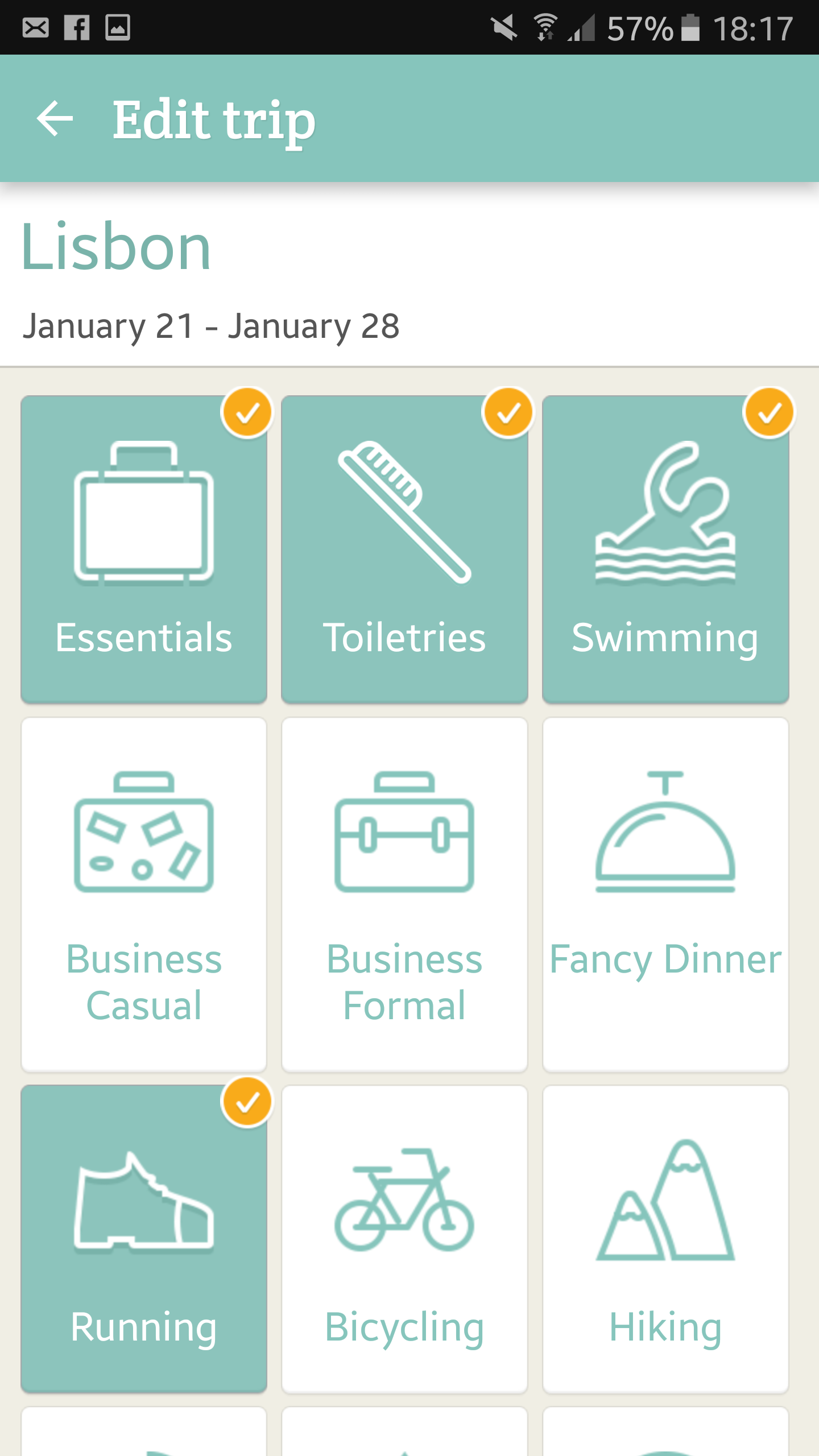Deselect the Toiletries category checkmark
The width and height of the screenshot is (819, 1456).
coord(508,414)
